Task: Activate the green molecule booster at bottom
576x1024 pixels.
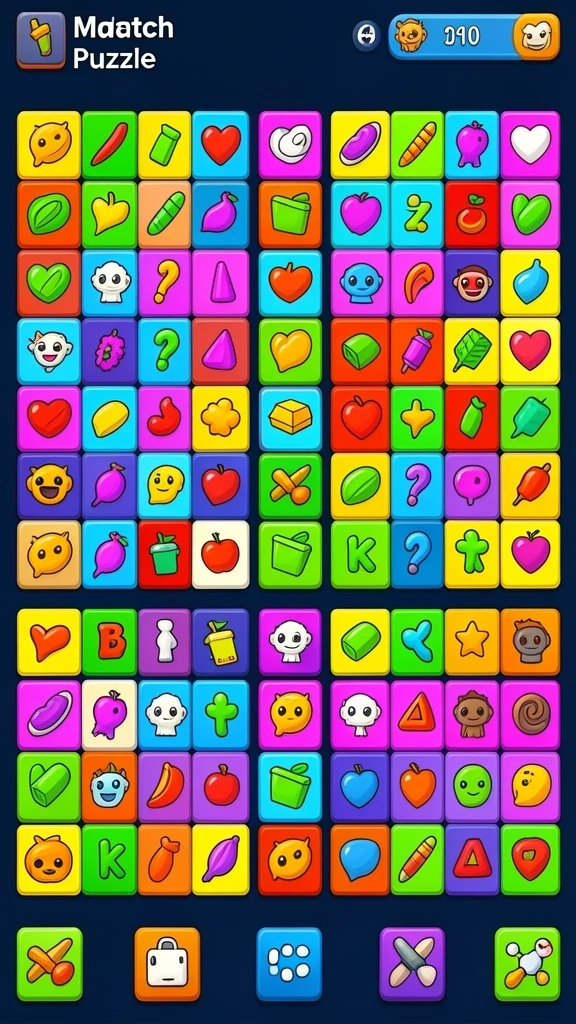Action: [527, 964]
